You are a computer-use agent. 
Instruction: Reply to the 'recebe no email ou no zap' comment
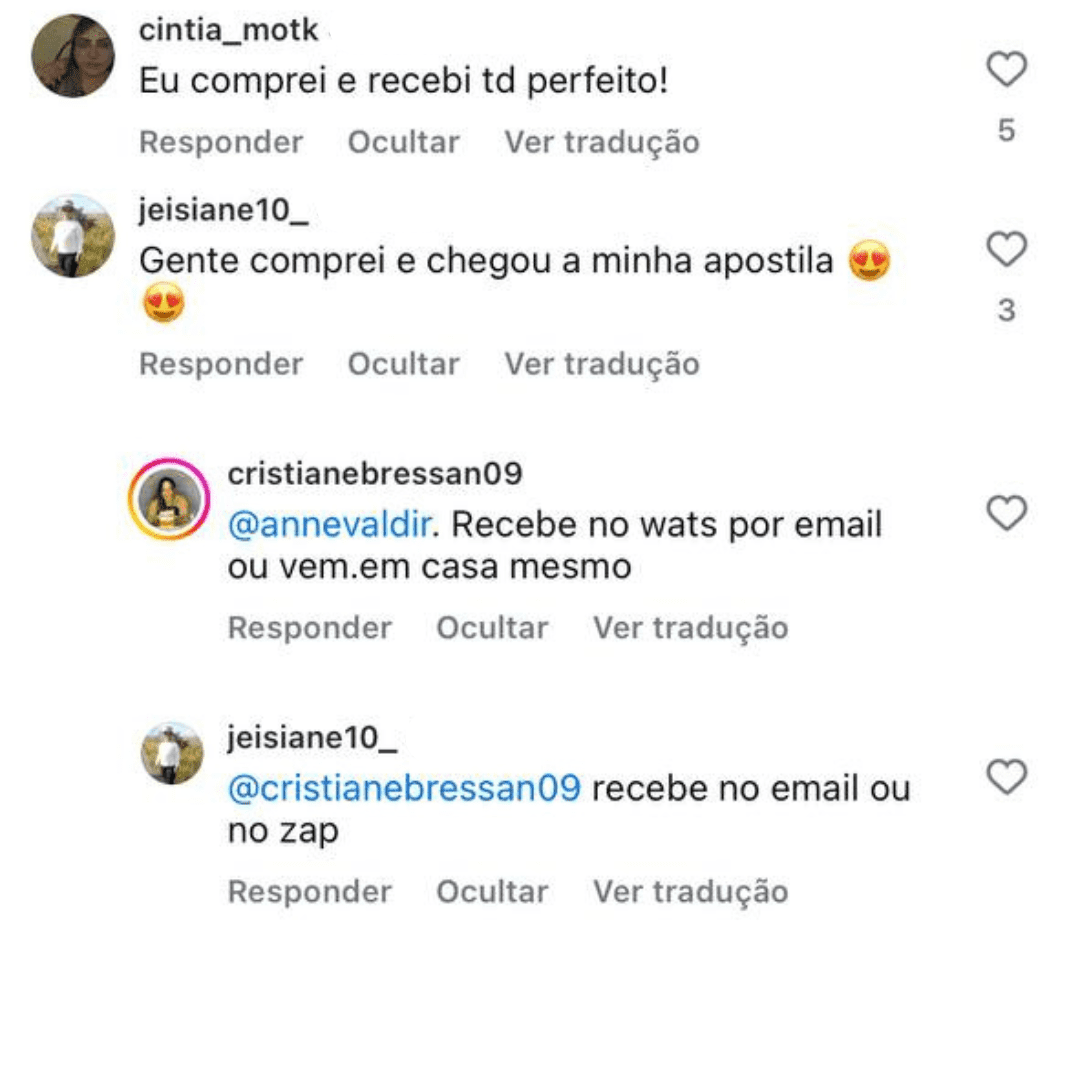tap(309, 892)
